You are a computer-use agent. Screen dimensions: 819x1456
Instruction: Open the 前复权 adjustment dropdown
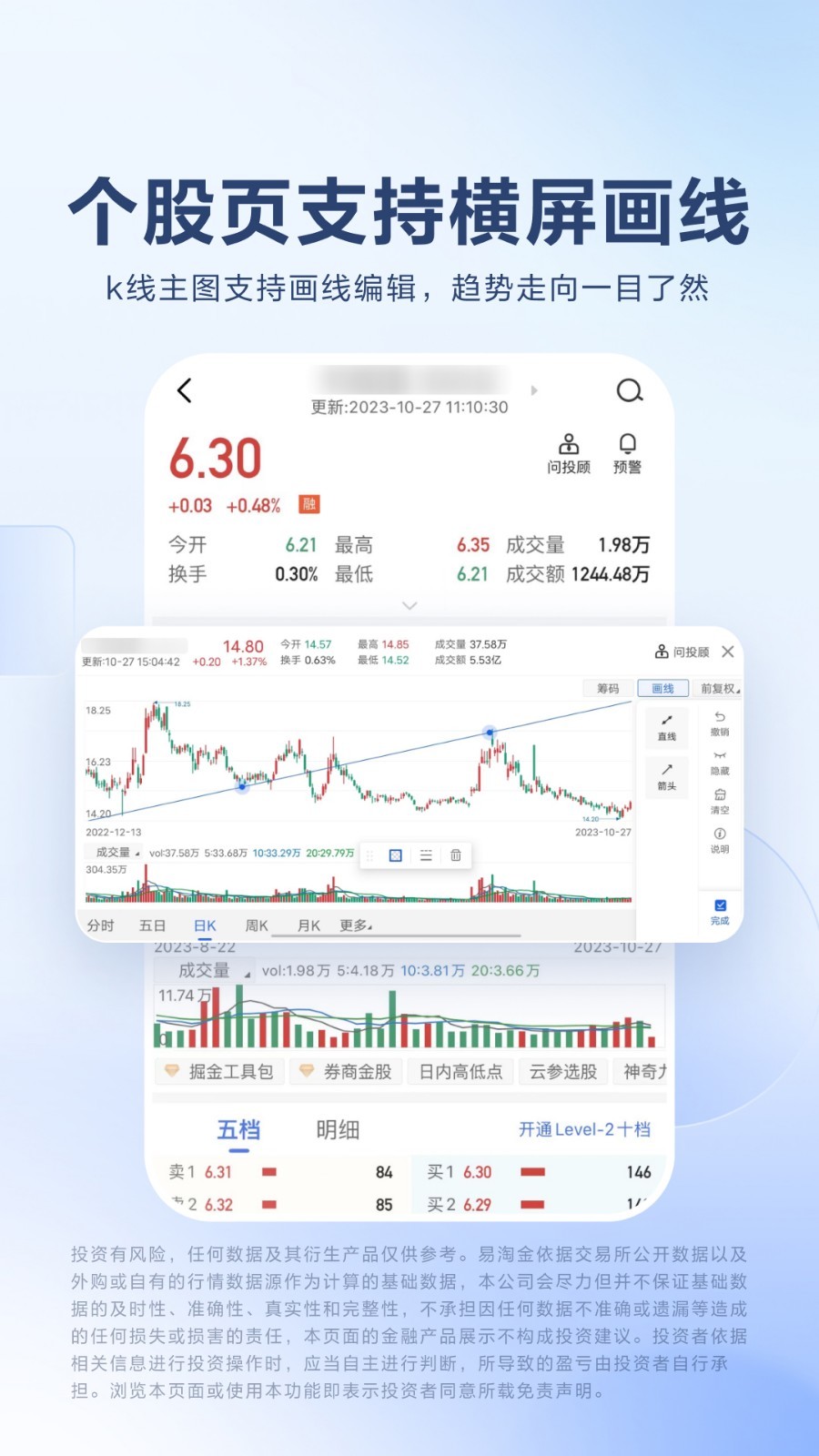pos(718,688)
